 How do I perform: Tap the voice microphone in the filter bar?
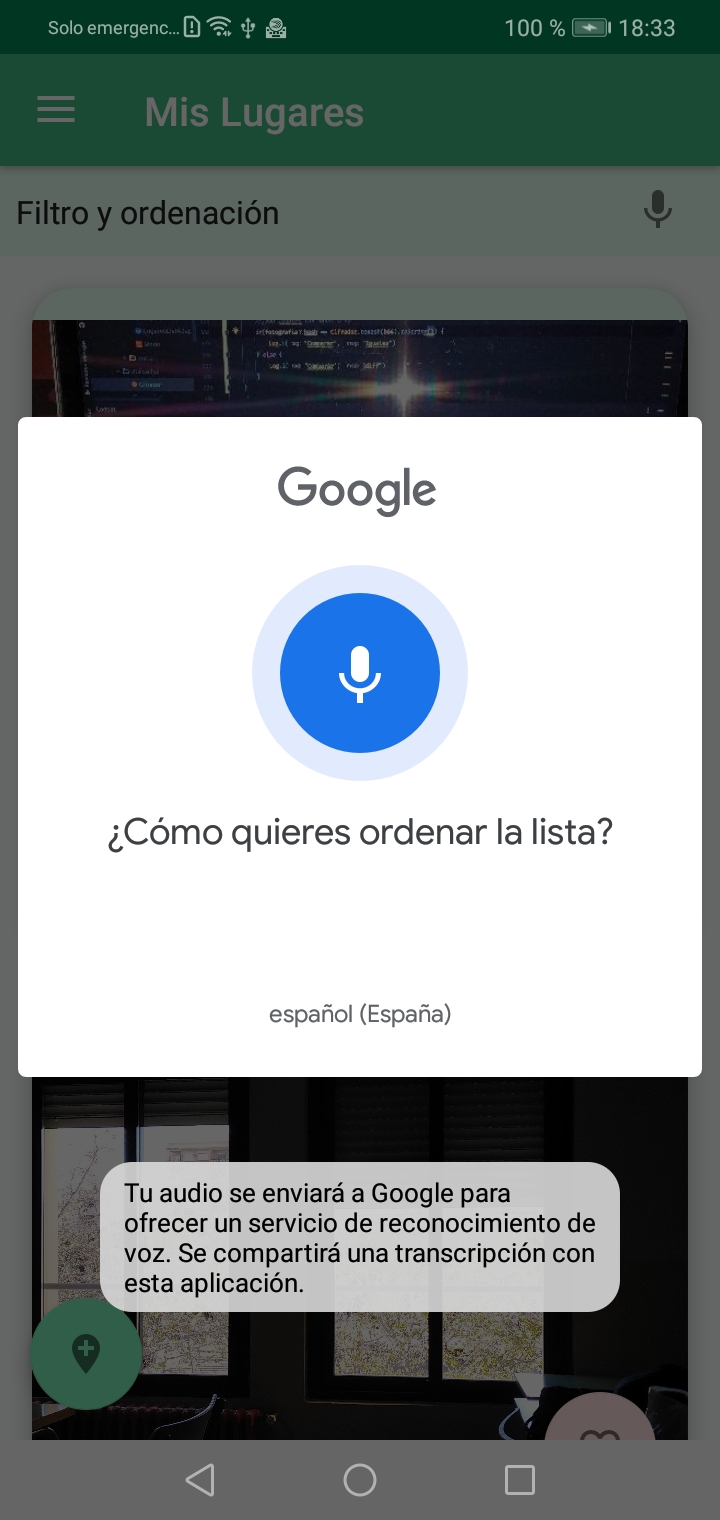[657, 211]
